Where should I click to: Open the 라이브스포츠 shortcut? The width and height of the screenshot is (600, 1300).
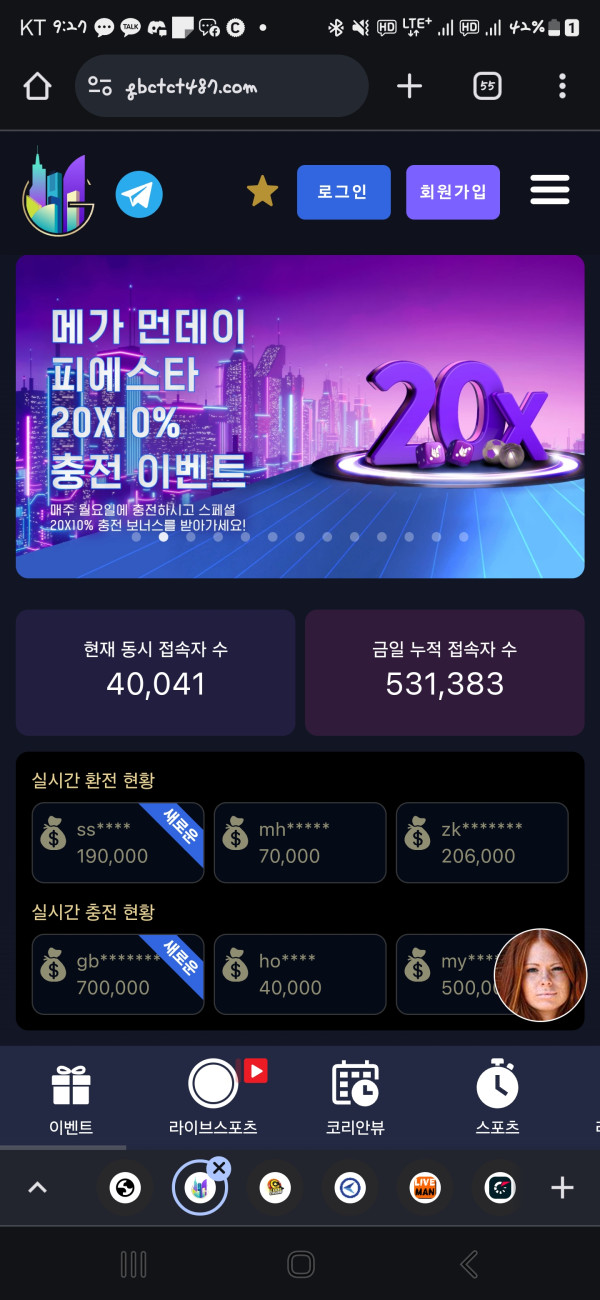(214, 1099)
